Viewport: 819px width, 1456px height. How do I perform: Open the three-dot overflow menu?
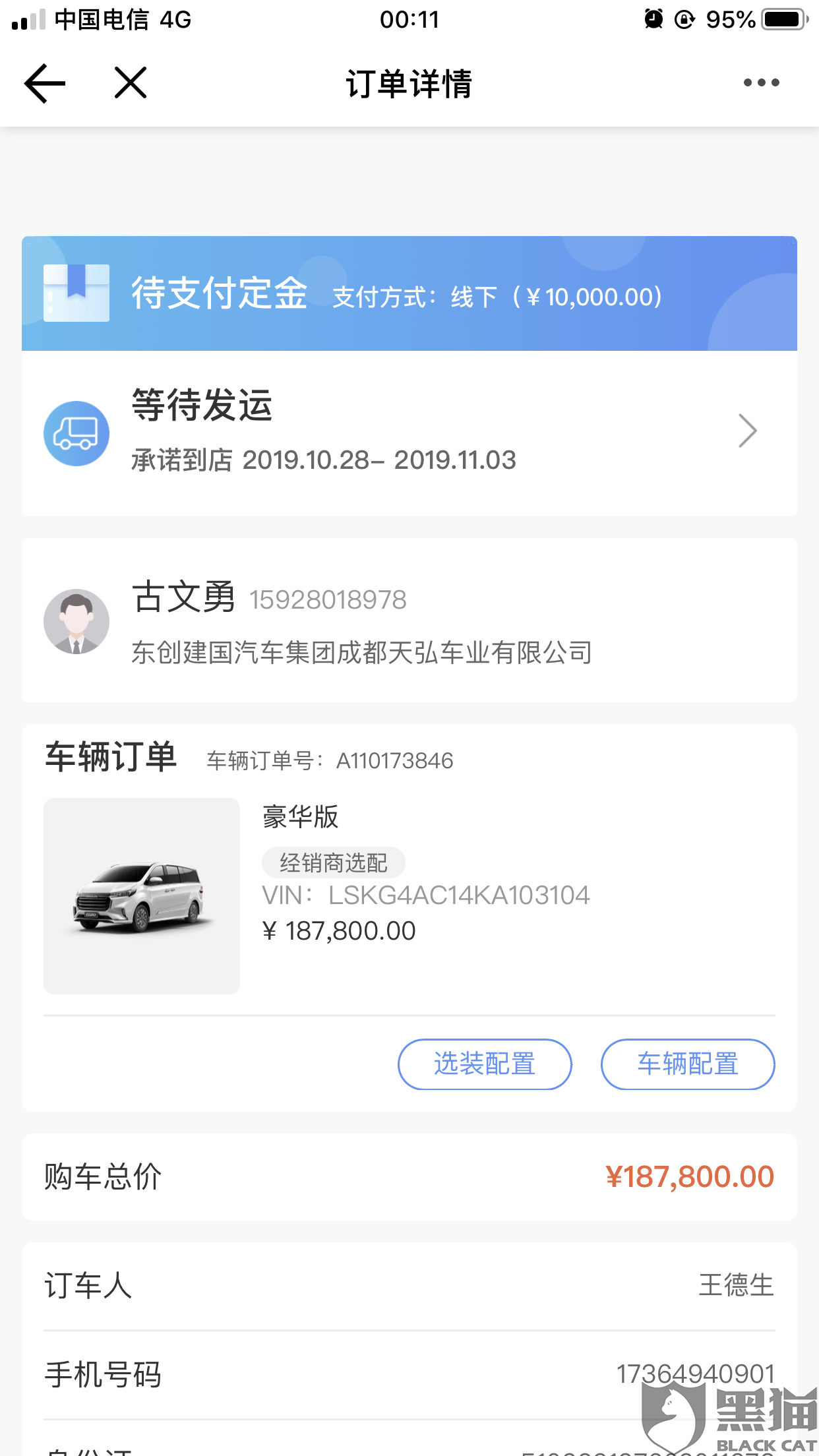point(761,83)
